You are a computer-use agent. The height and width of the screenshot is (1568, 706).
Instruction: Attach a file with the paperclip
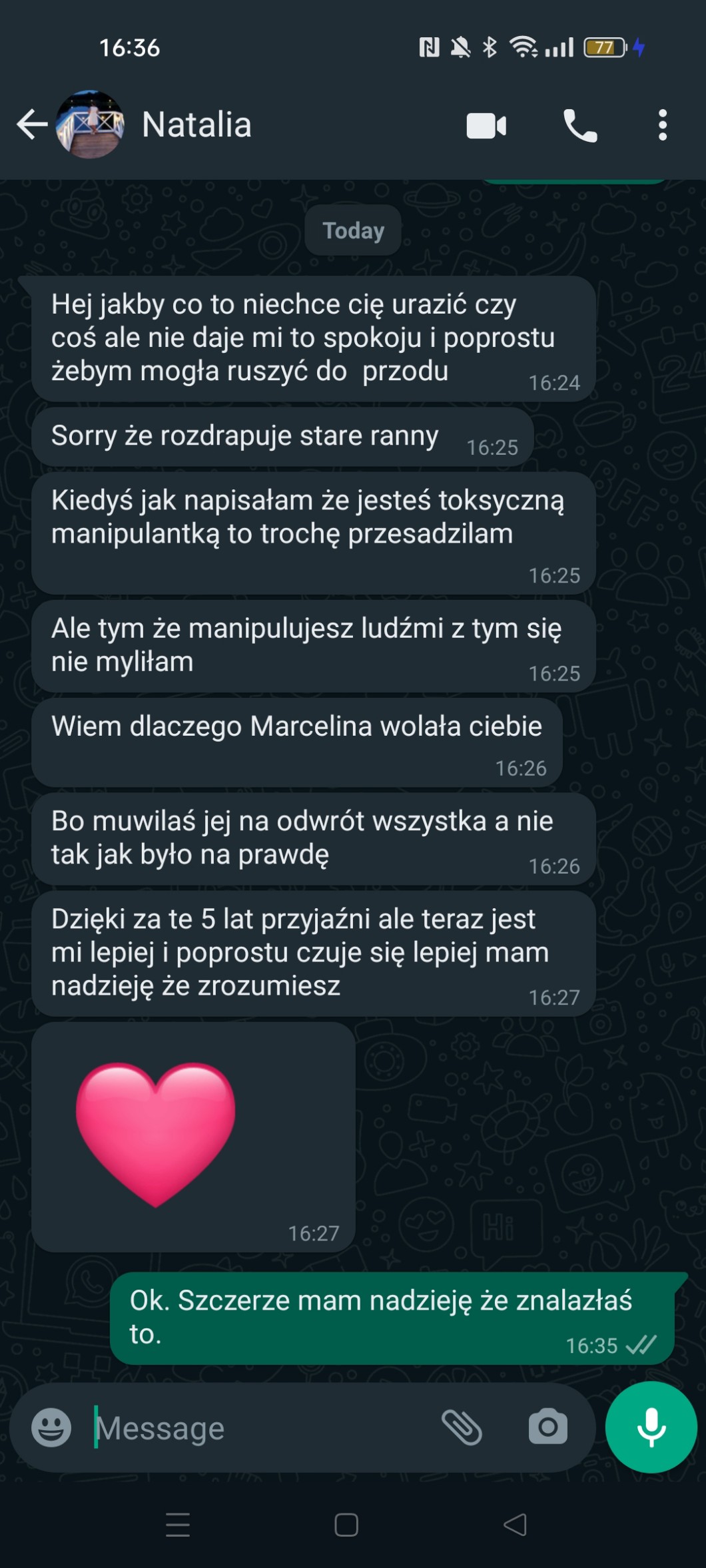tap(462, 1428)
